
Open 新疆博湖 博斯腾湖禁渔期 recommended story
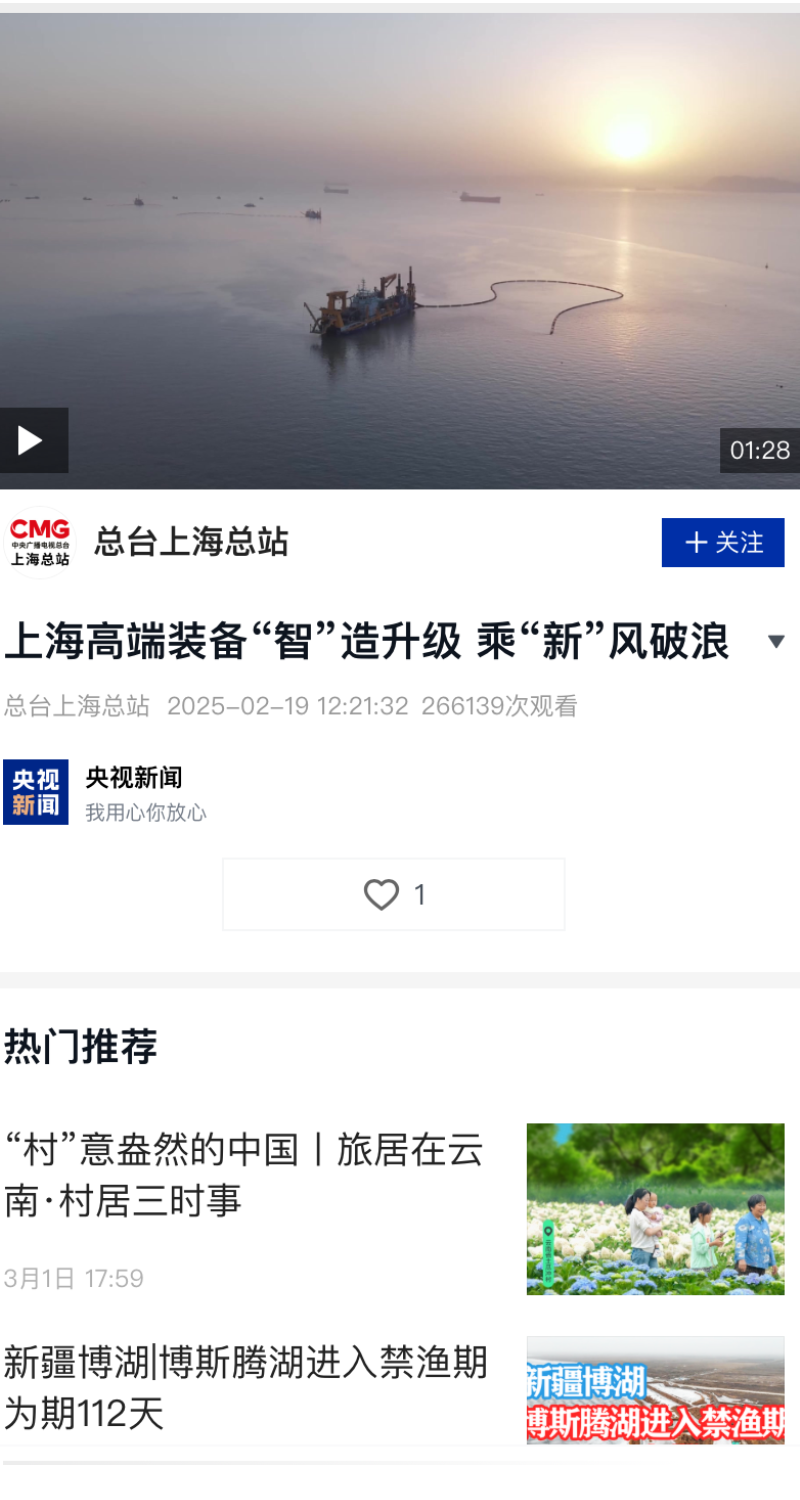(x=246, y=1388)
